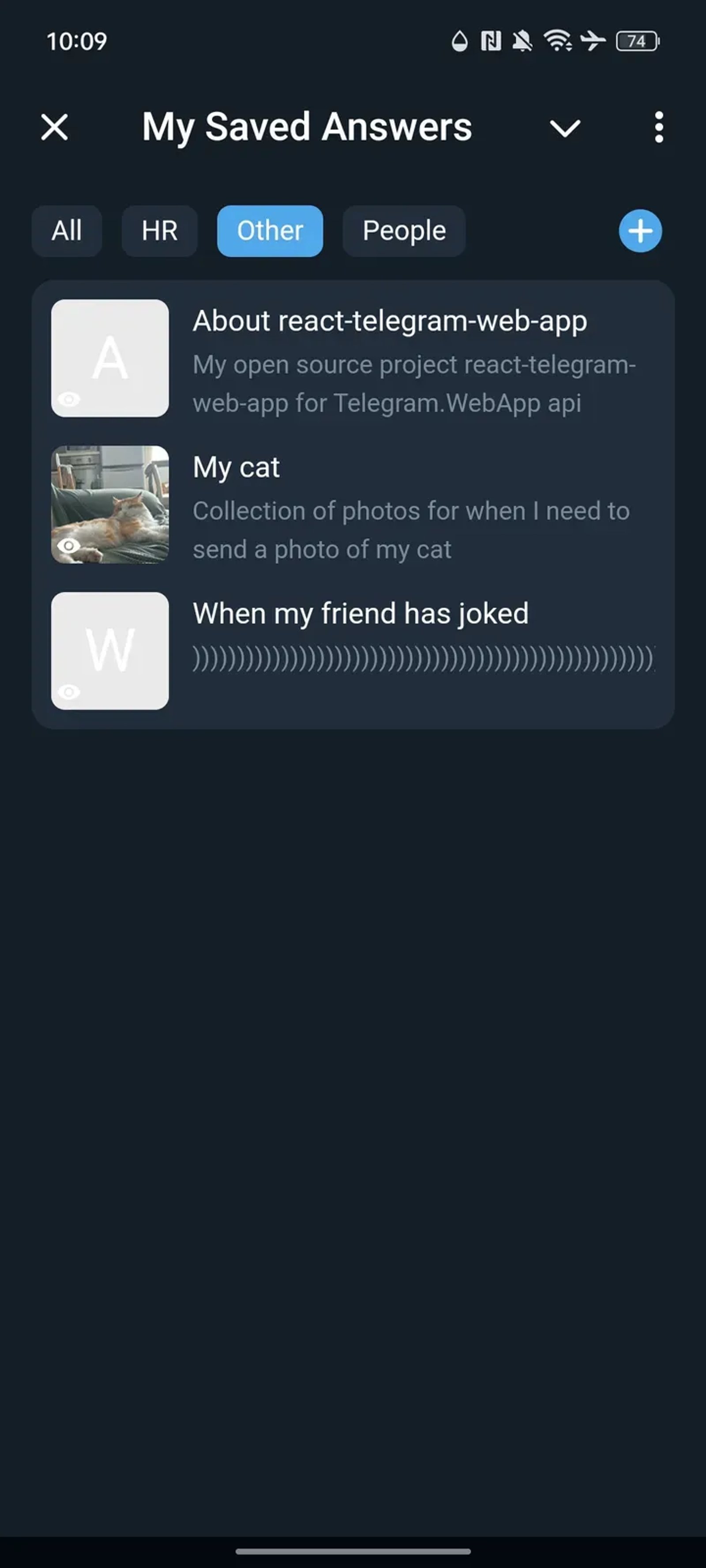Select the Other category chip

pos(270,231)
